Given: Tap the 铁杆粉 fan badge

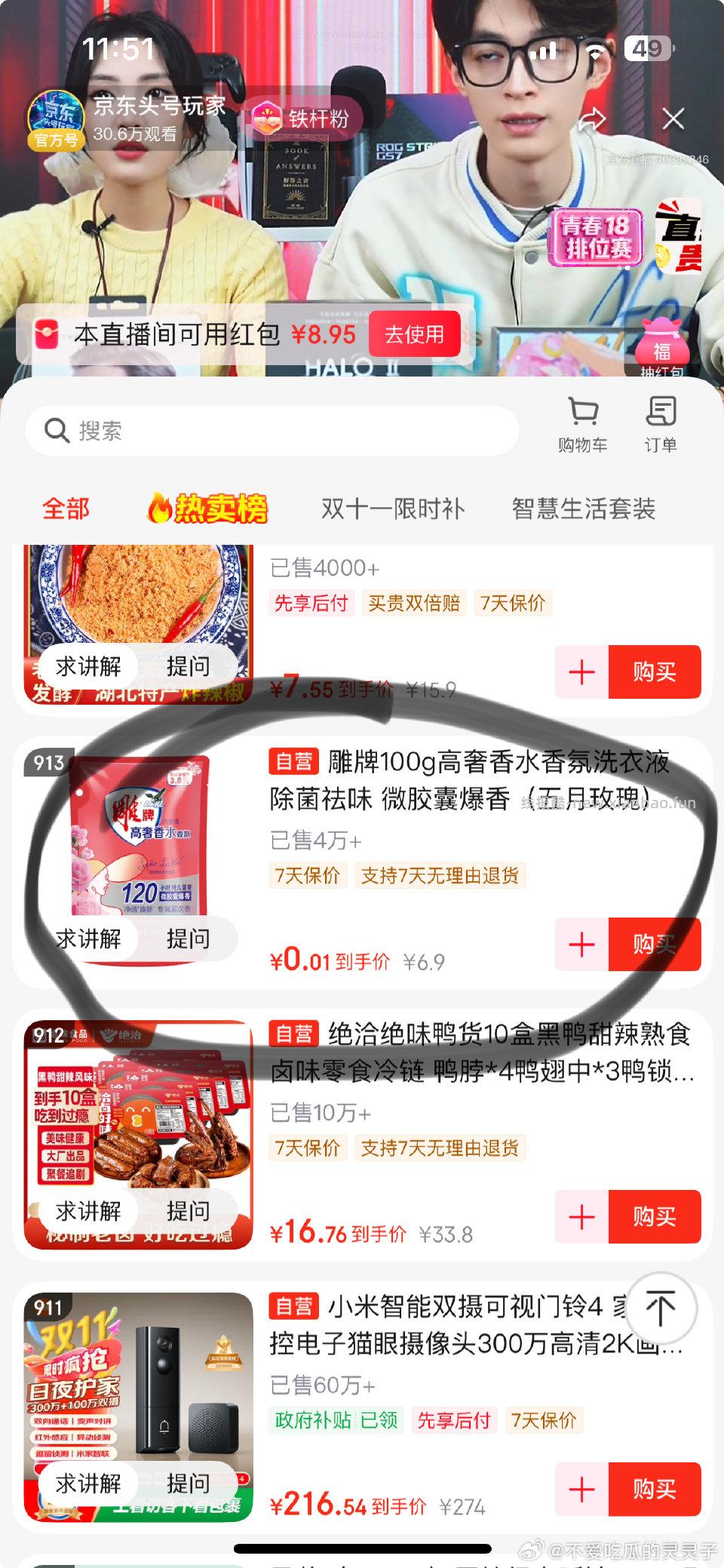Looking at the screenshot, I should click(305, 118).
